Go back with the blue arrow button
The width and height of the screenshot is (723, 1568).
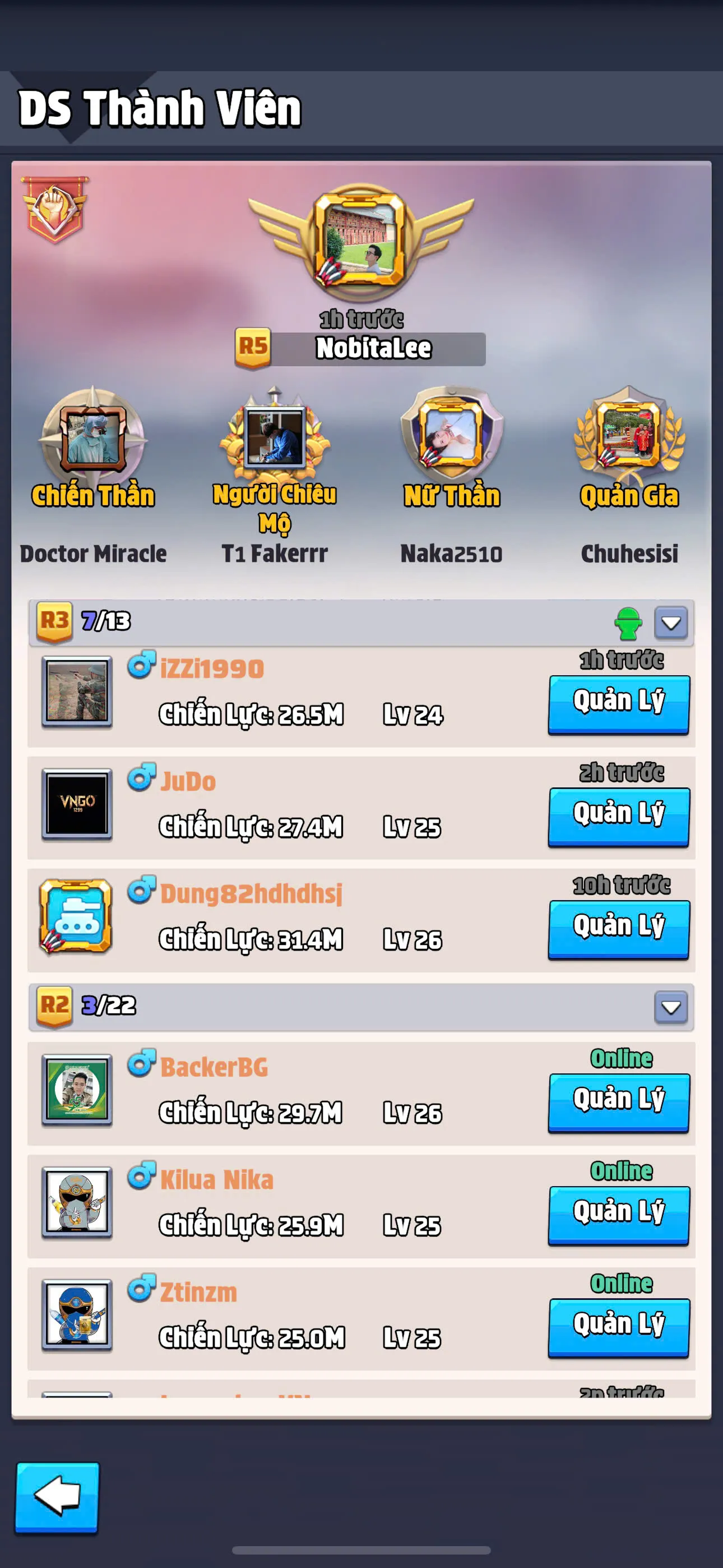(x=57, y=1496)
